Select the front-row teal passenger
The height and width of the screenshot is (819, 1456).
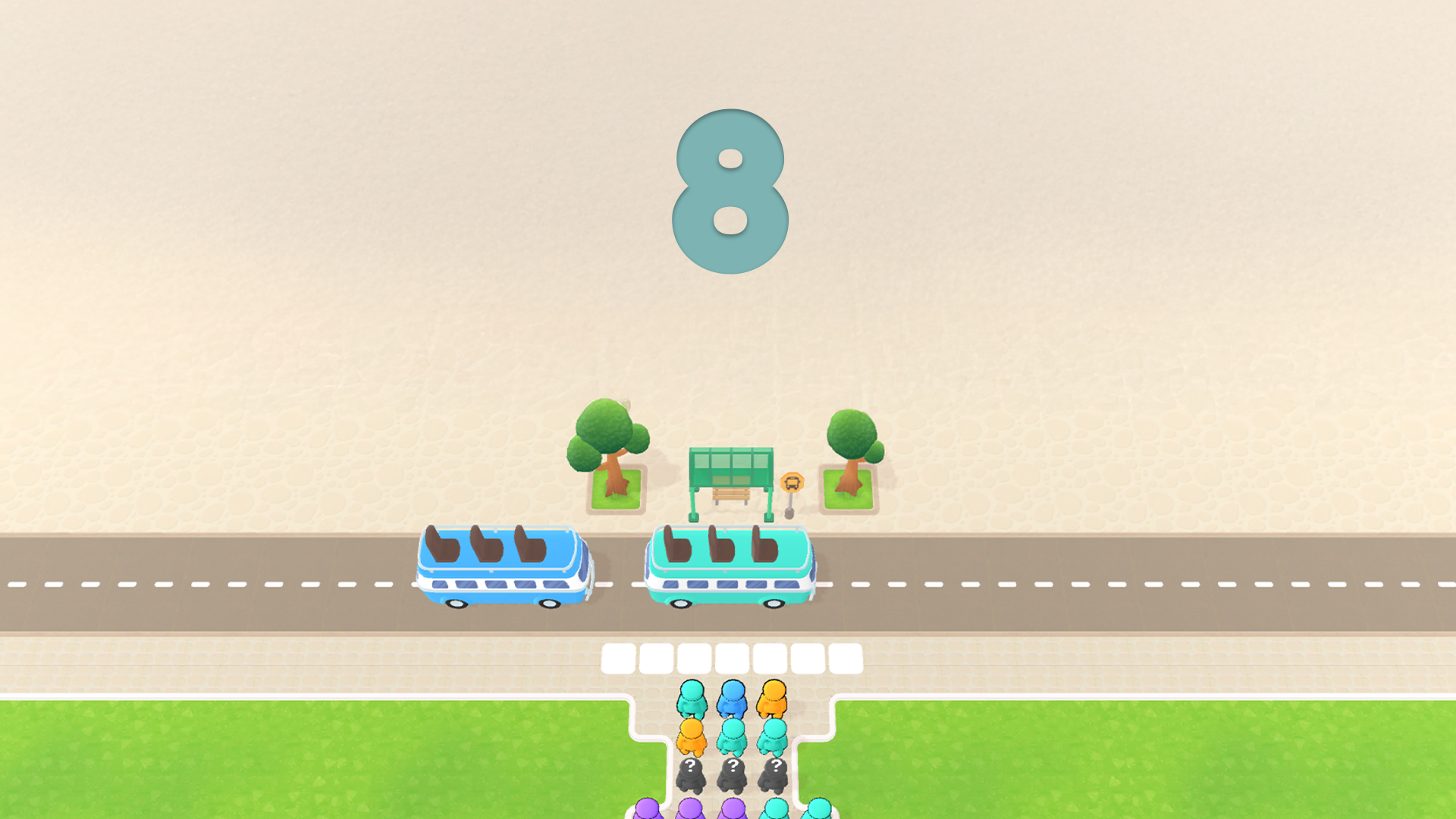692,698
